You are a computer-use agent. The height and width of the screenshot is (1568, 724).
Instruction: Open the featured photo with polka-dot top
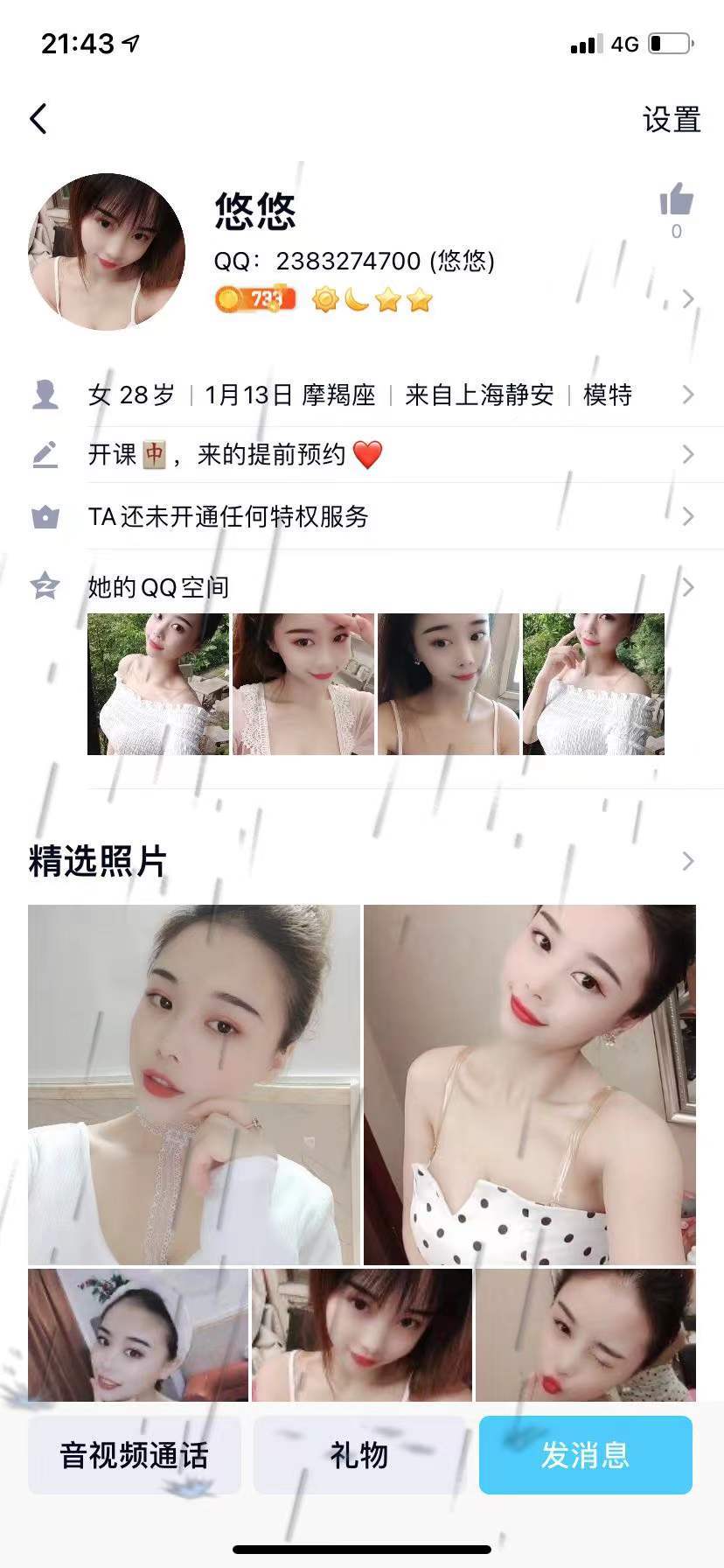(530, 1084)
